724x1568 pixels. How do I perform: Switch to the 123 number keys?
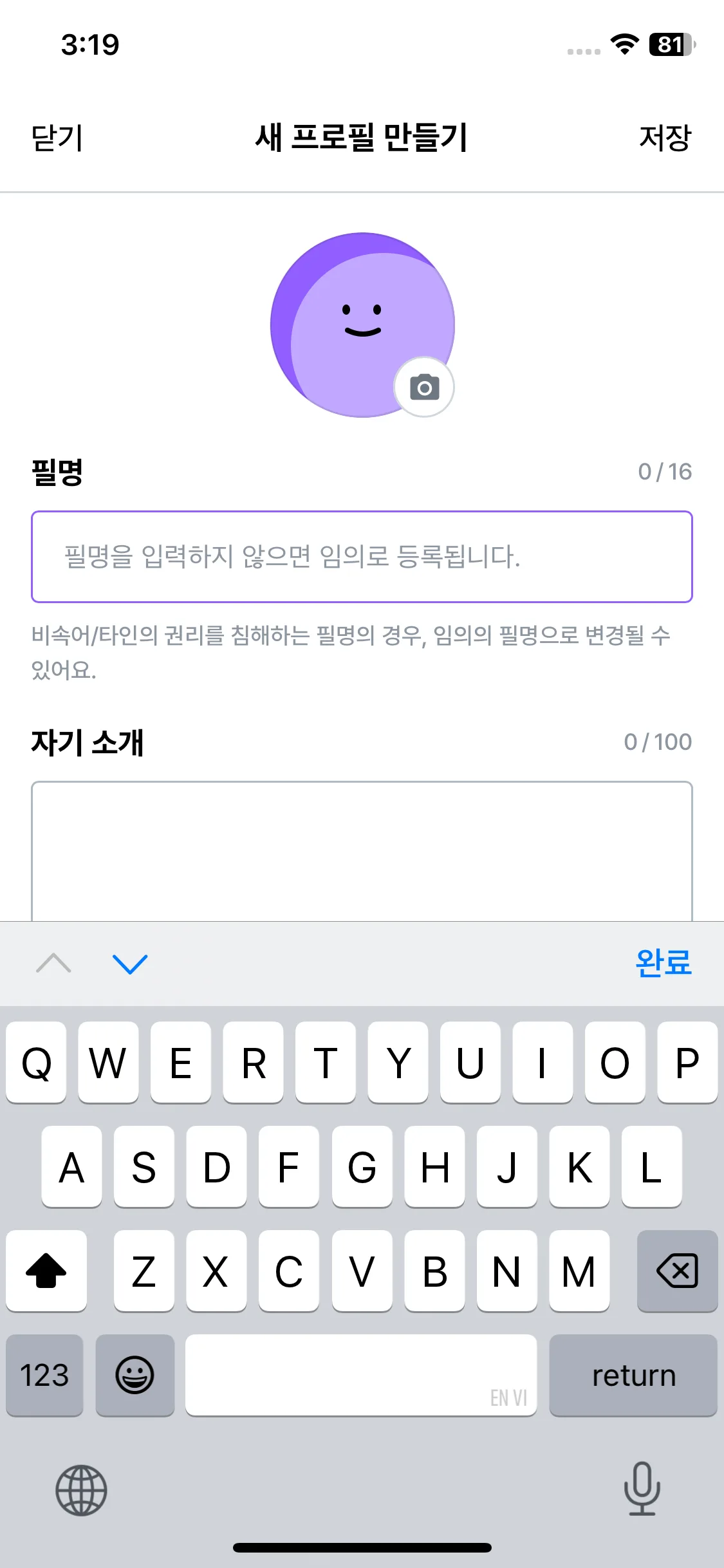(44, 1376)
